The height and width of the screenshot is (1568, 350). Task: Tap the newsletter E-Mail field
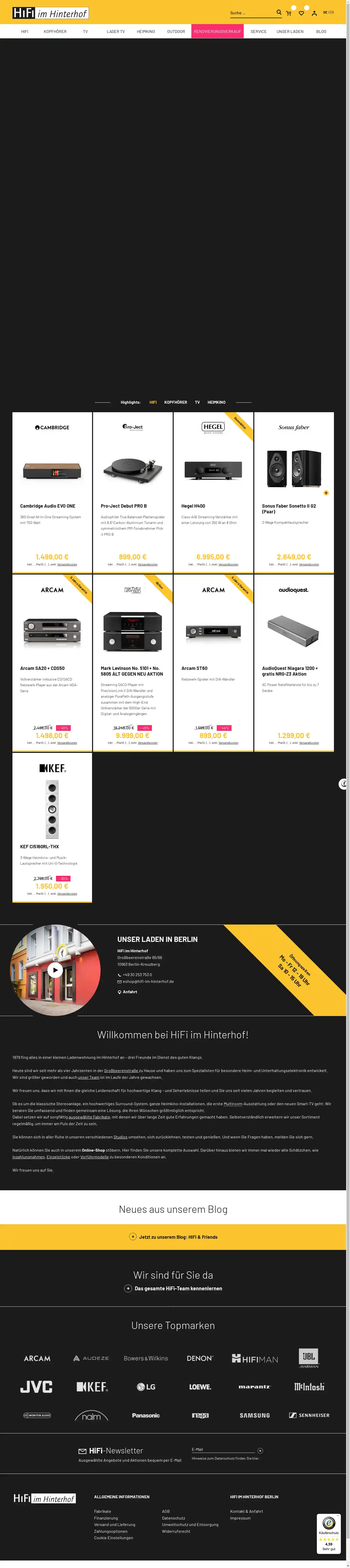222,1450
